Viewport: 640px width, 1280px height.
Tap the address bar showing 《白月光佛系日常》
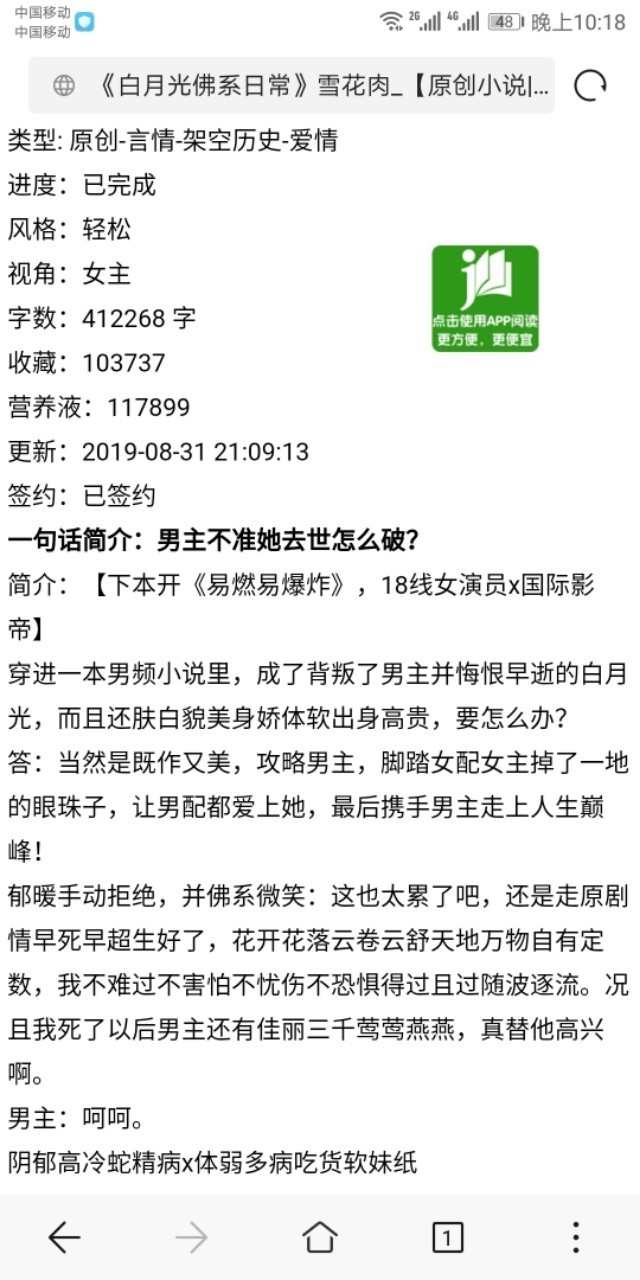point(310,86)
